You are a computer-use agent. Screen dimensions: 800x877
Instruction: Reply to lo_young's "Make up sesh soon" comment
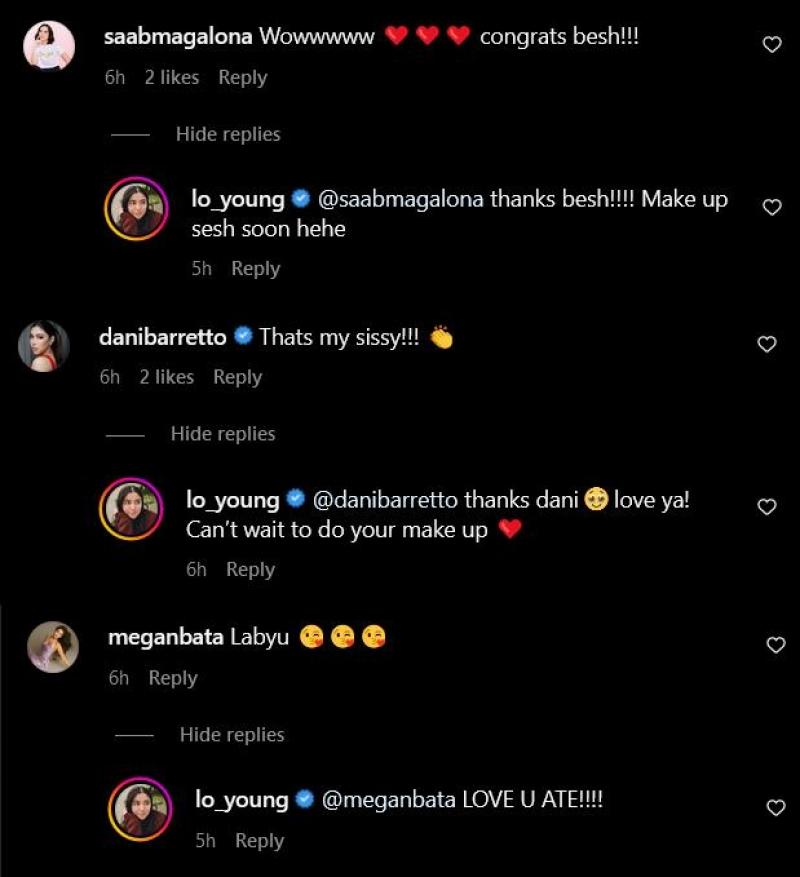point(255,268)
